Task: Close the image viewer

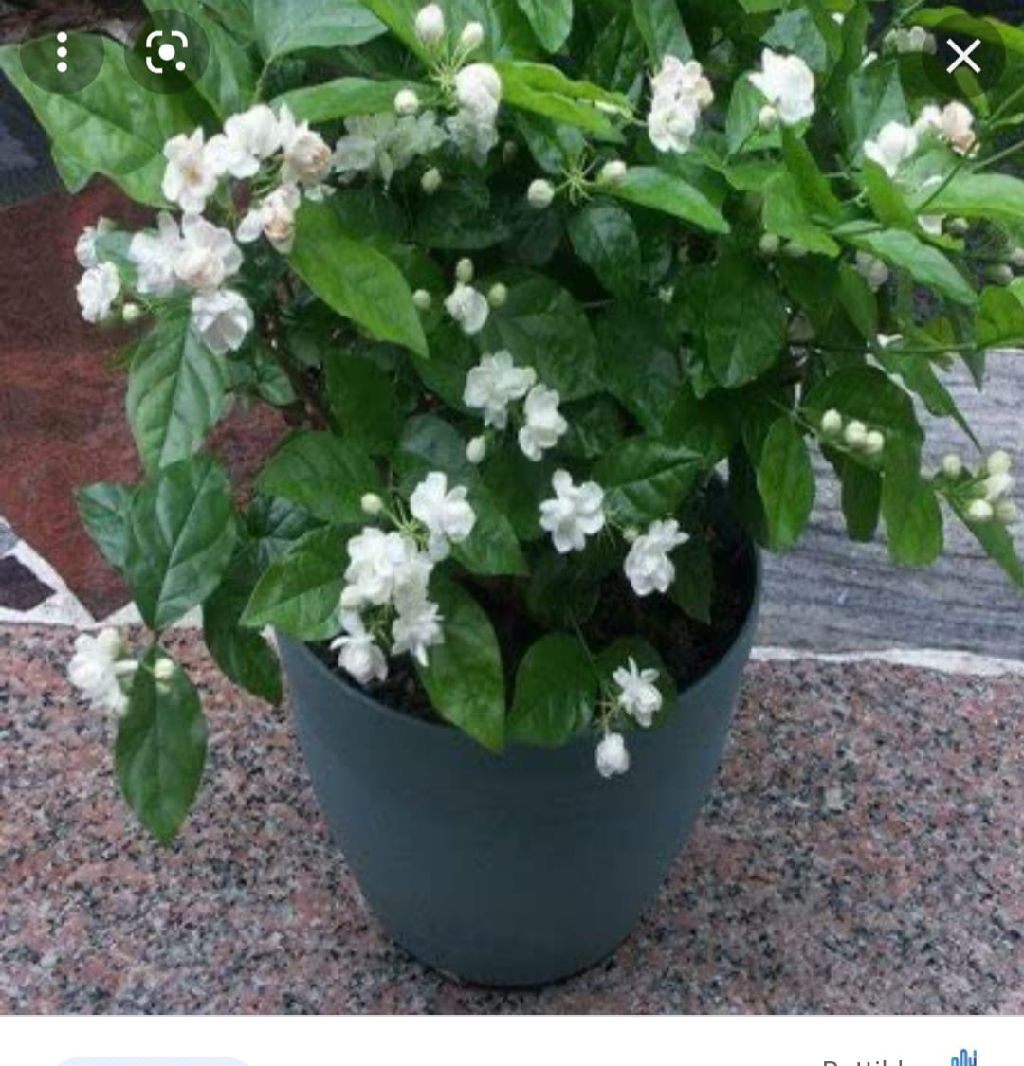Action: pos(962,57)
